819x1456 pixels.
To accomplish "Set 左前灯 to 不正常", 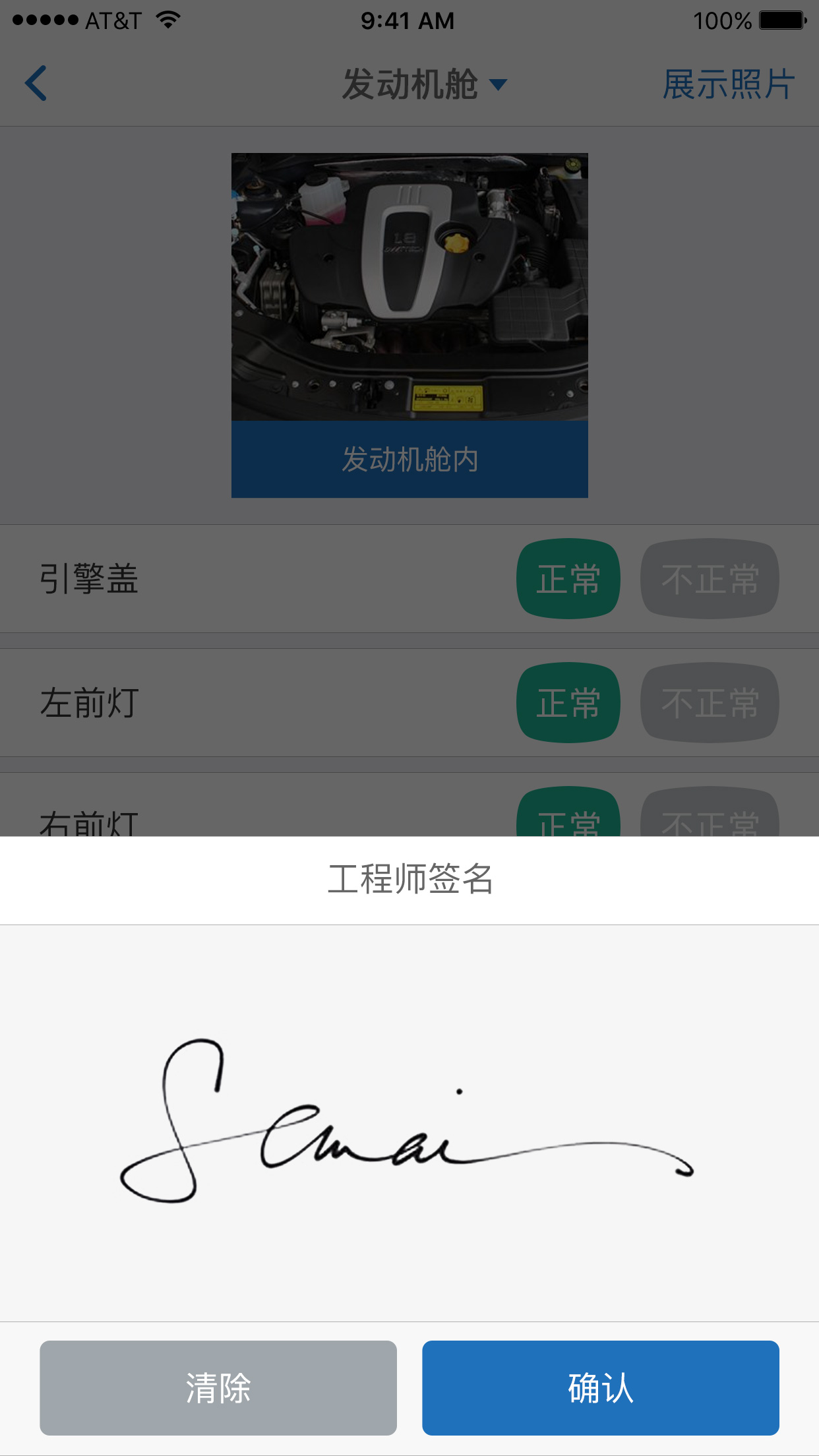I will [x=710, y=702].
